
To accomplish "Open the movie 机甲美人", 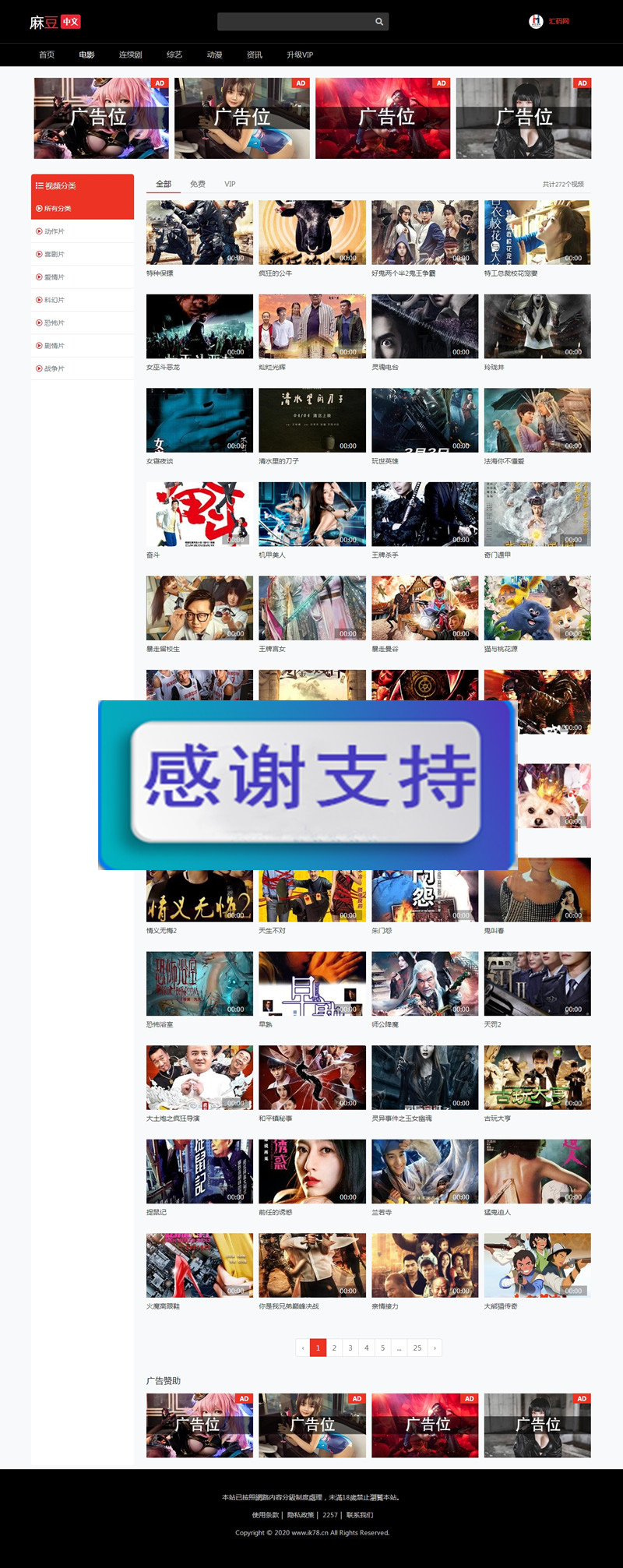I will [311, 514].
